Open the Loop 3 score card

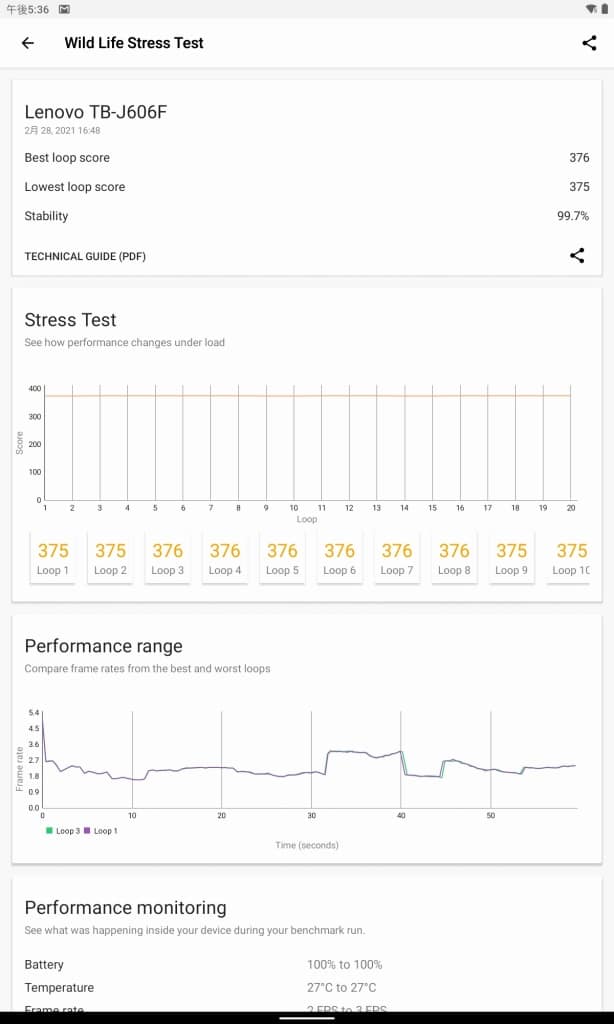tap(168, 558)
